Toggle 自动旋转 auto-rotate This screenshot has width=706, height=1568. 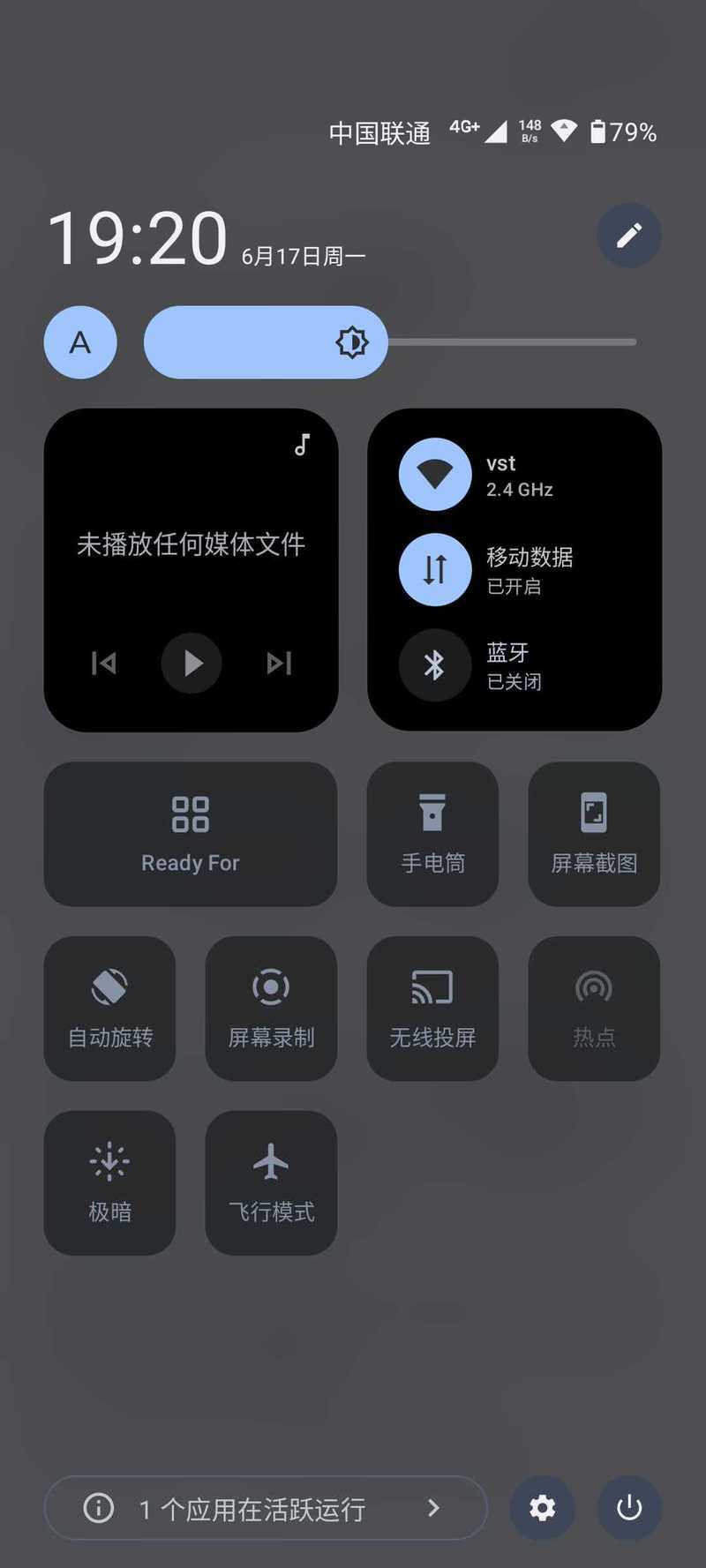click(x=109, y=1008)
